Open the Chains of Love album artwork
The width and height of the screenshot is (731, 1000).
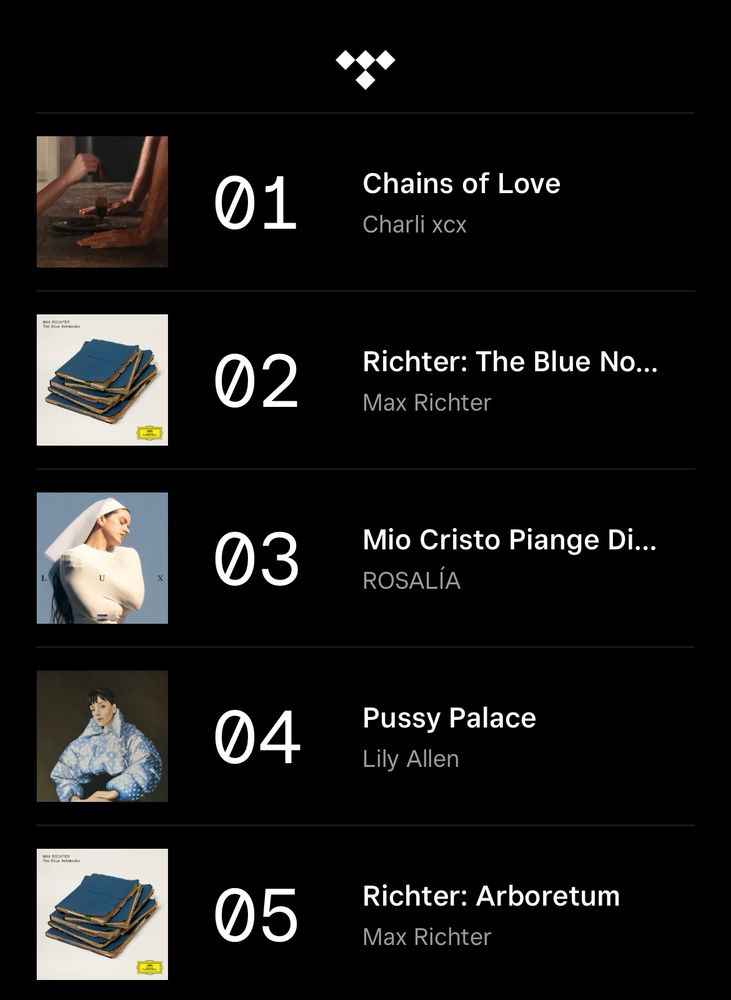pyautogui.click(x=101, y=201)
